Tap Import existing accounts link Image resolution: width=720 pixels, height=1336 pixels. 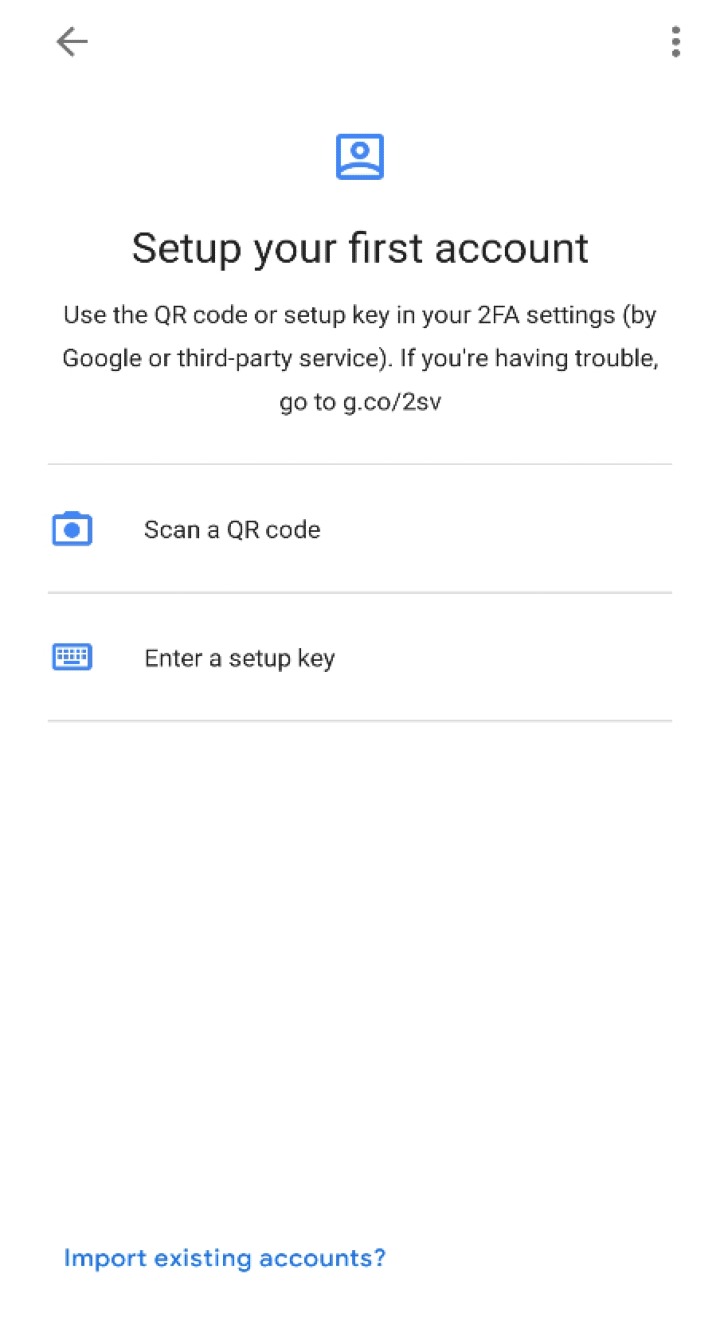(225, 1258)
